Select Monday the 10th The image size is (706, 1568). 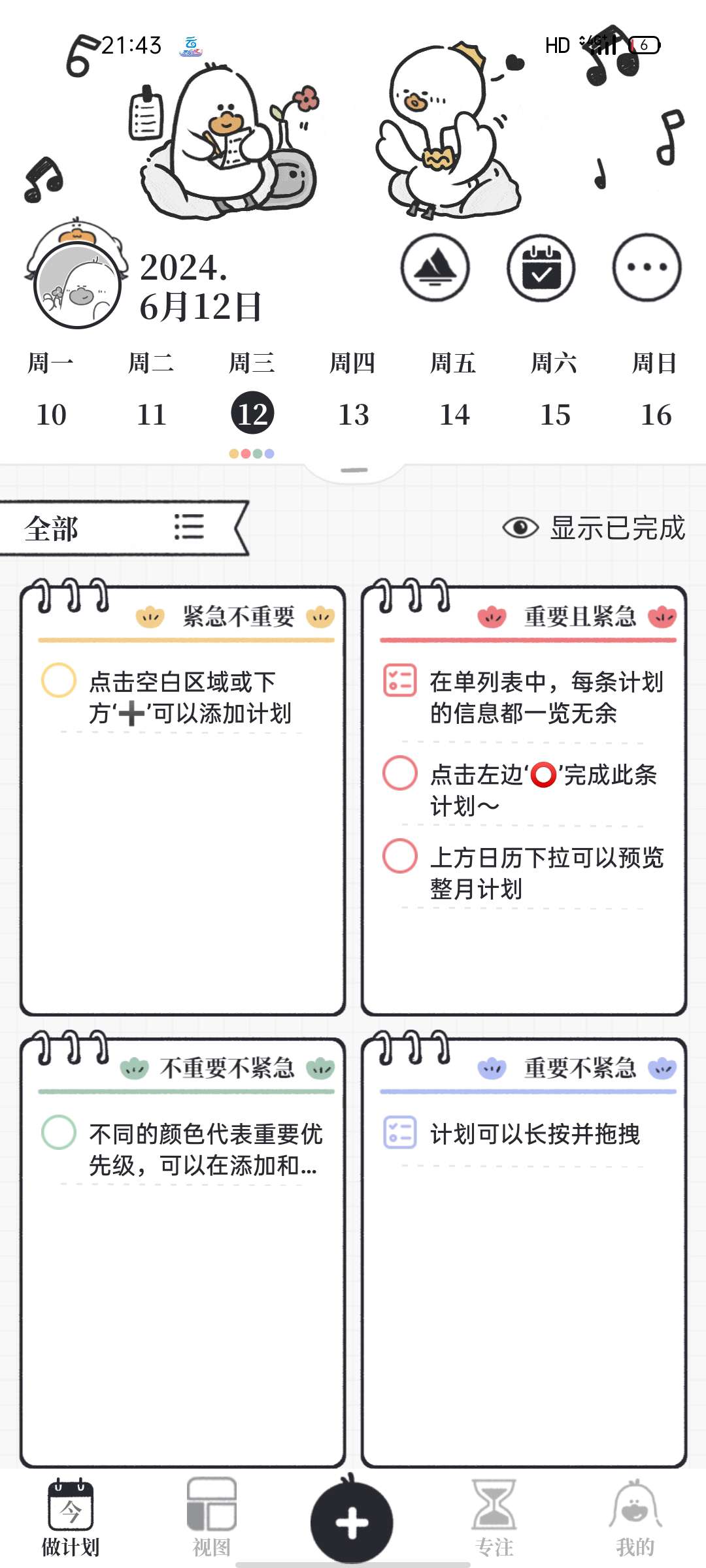pyautogui.click(x=51, y=414)
